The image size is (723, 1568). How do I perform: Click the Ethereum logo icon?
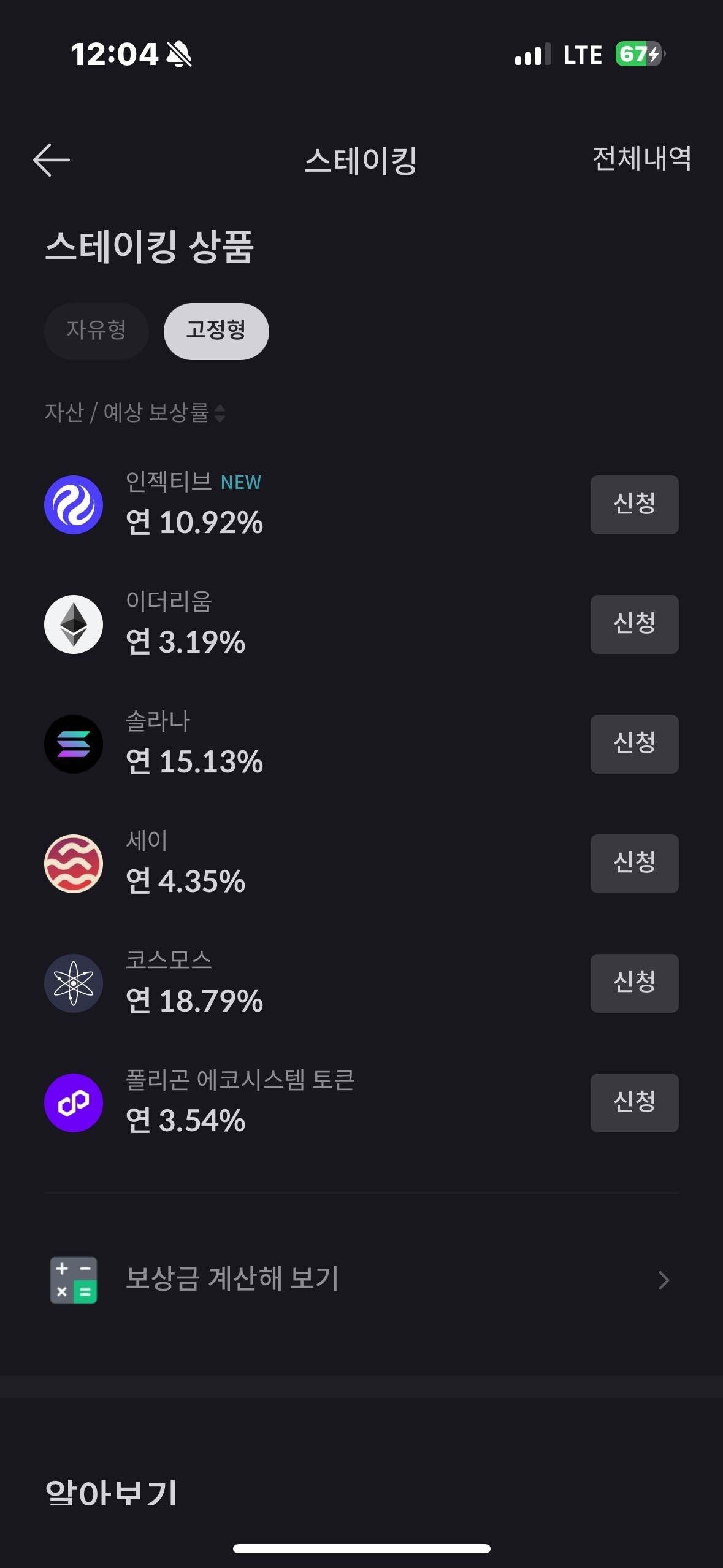(73, 625)
